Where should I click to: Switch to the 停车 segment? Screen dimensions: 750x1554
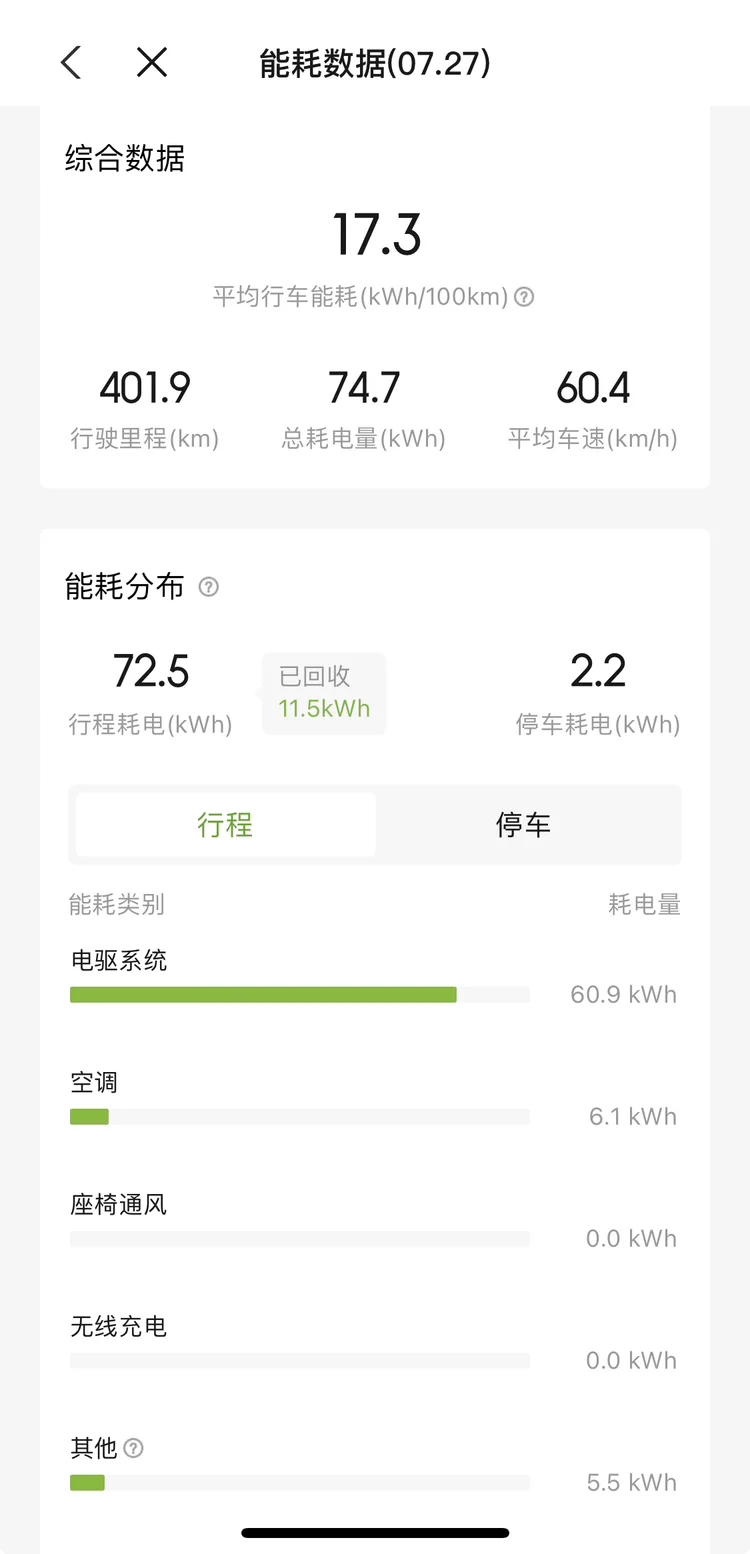tap(524, 825)
